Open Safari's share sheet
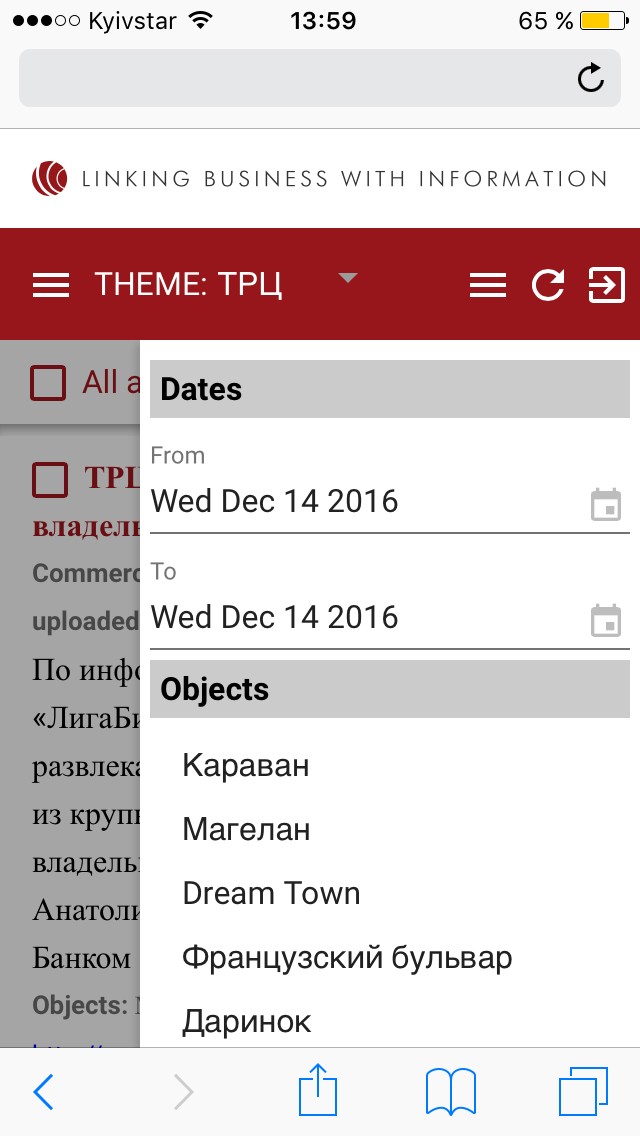The height and width of the screenshot is (1136, 640). click(318, 1088)
